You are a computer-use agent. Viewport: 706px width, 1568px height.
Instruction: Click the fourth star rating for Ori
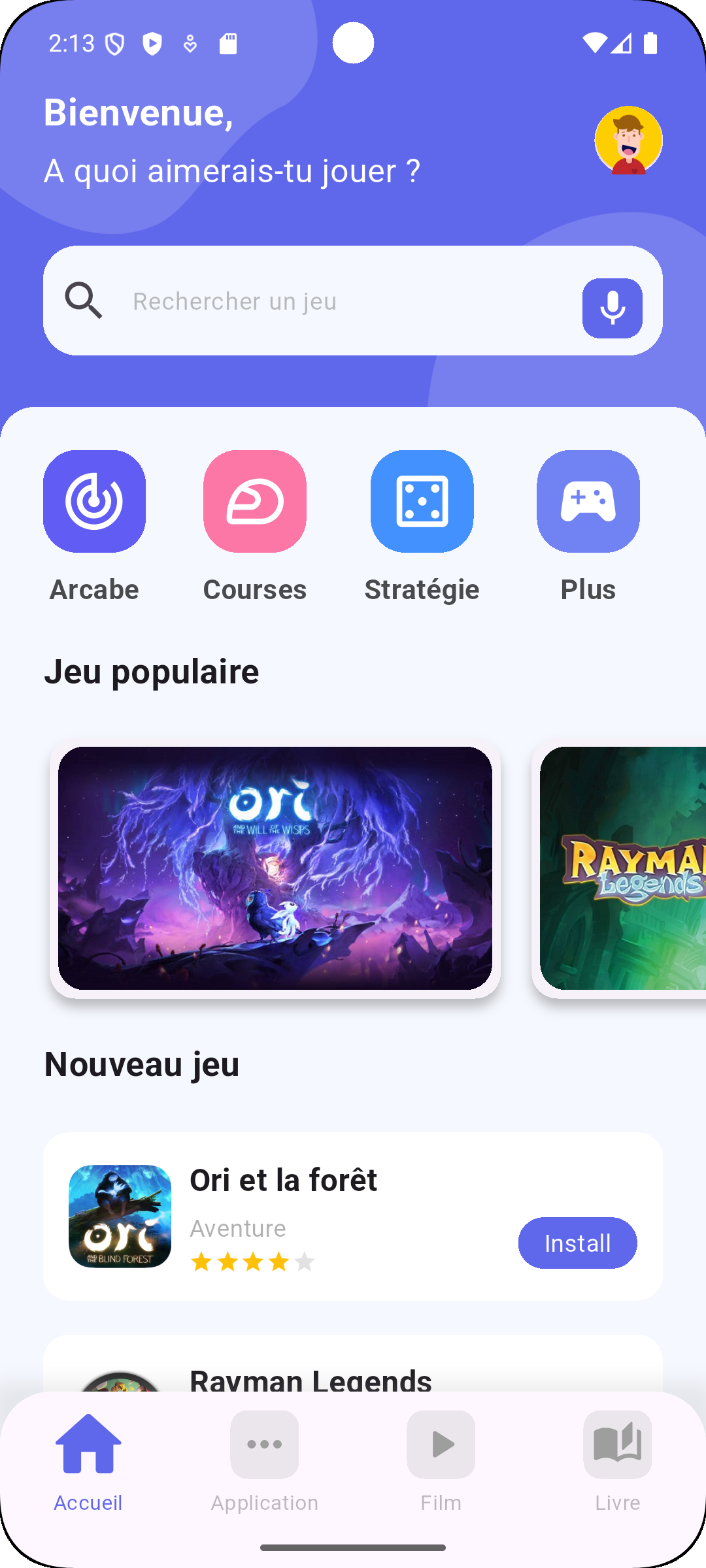(279, 1262)
